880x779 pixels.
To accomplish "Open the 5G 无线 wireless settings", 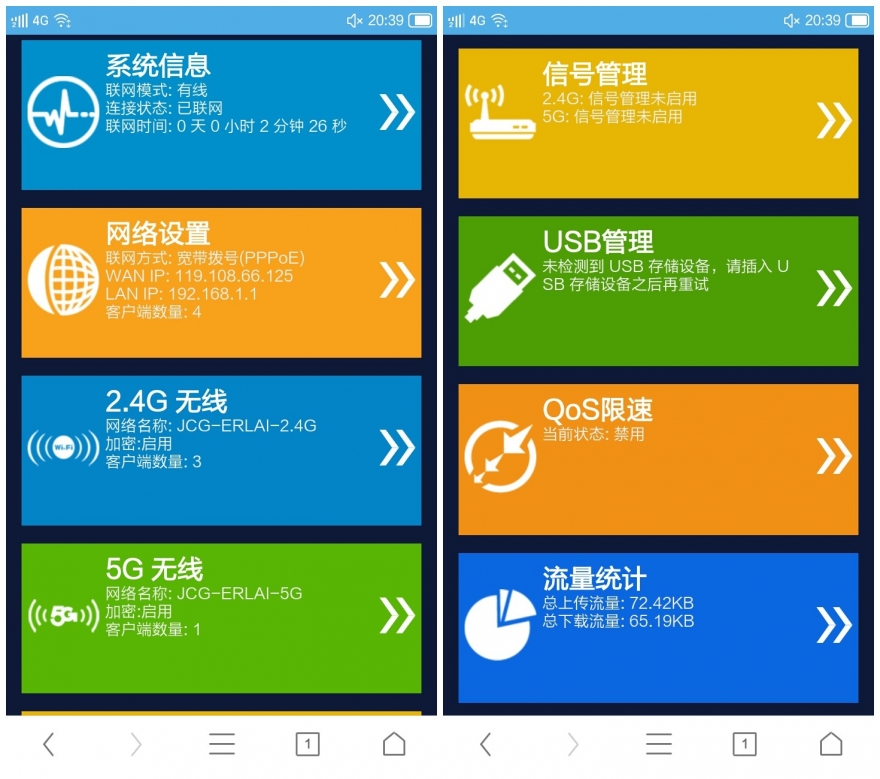I will pyautogui.click(x=221, y=618).
